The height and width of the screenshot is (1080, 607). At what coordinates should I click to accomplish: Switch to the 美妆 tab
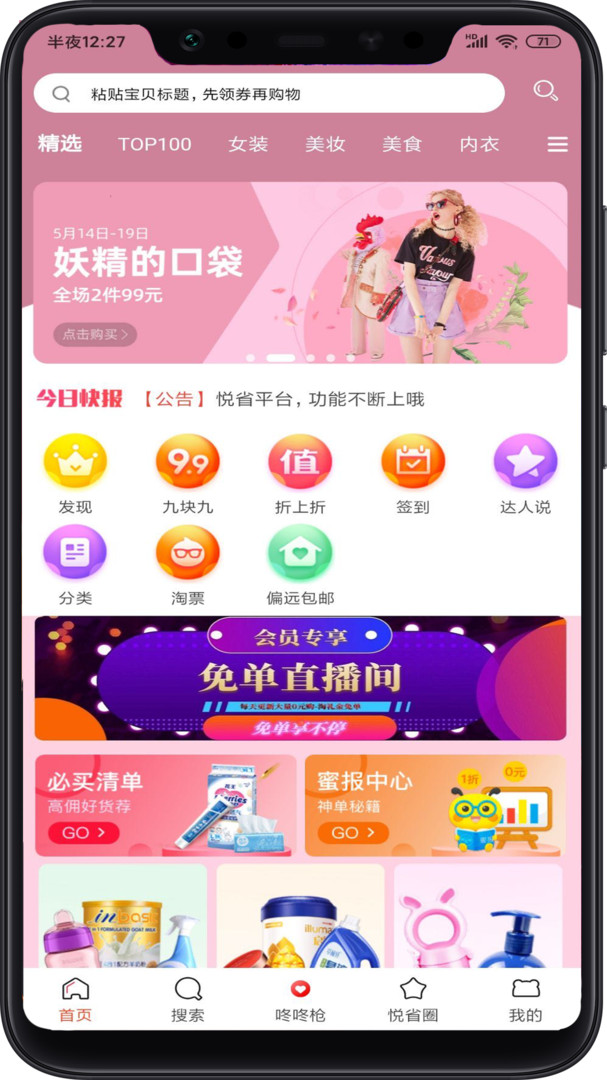(x=325, y=145)
